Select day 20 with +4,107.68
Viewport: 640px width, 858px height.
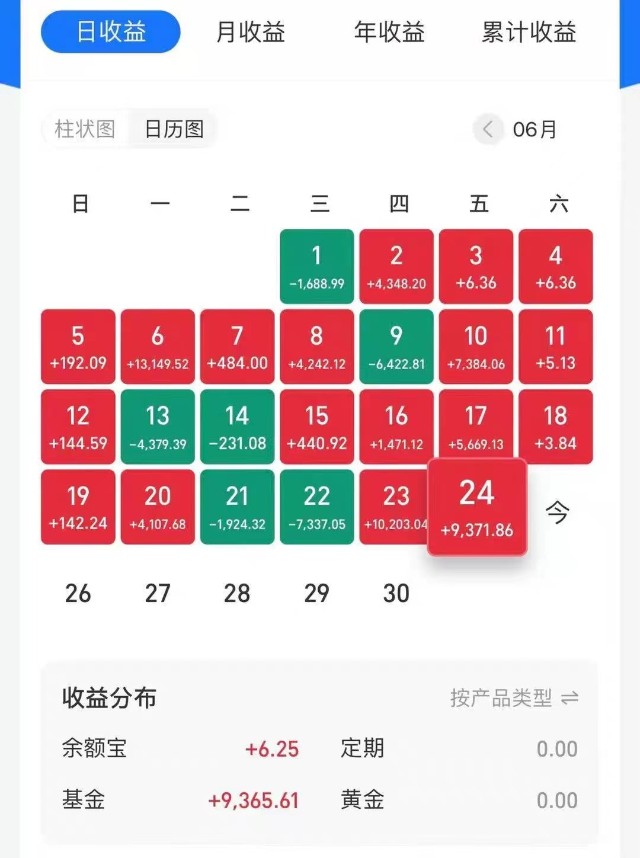point(158,506)
